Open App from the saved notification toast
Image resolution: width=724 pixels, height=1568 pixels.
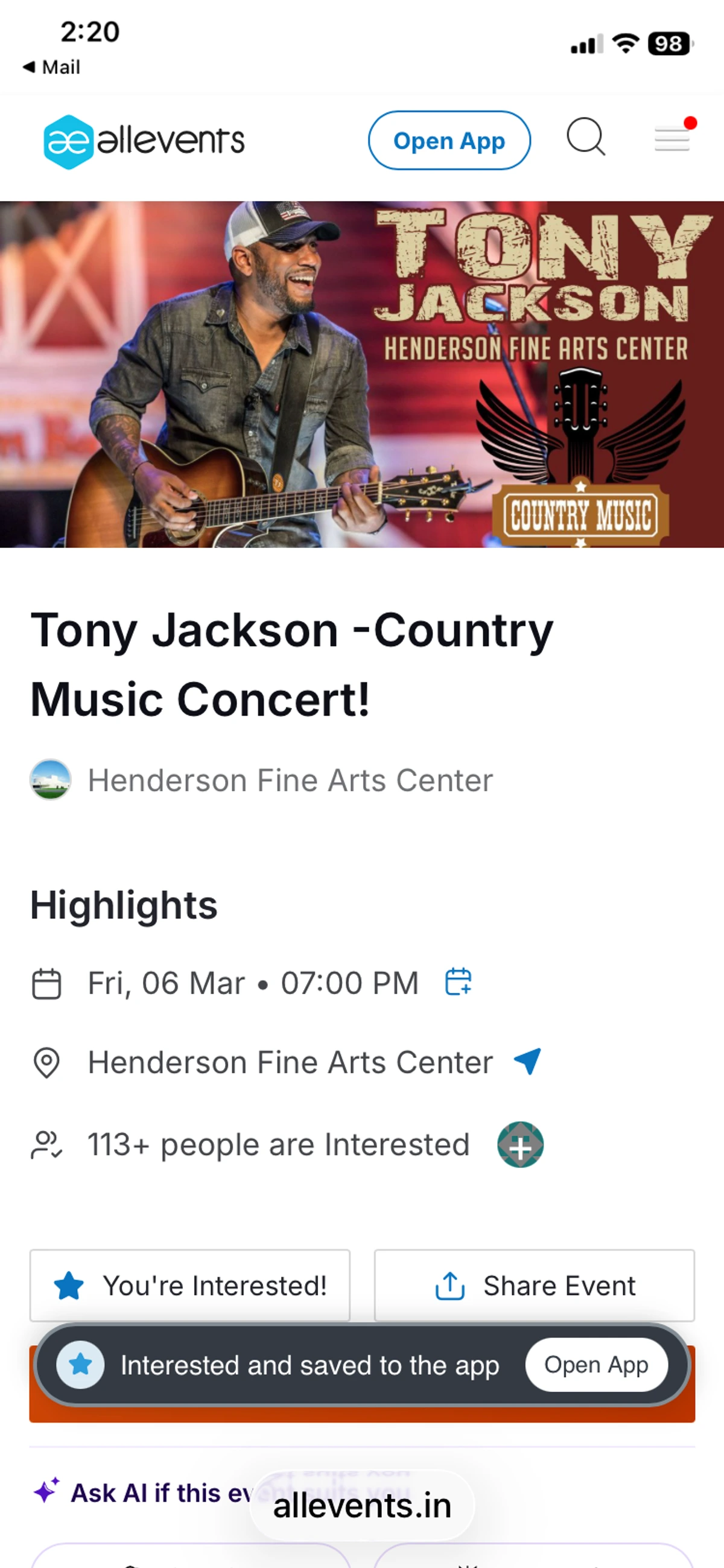(x=595, y=1364)
